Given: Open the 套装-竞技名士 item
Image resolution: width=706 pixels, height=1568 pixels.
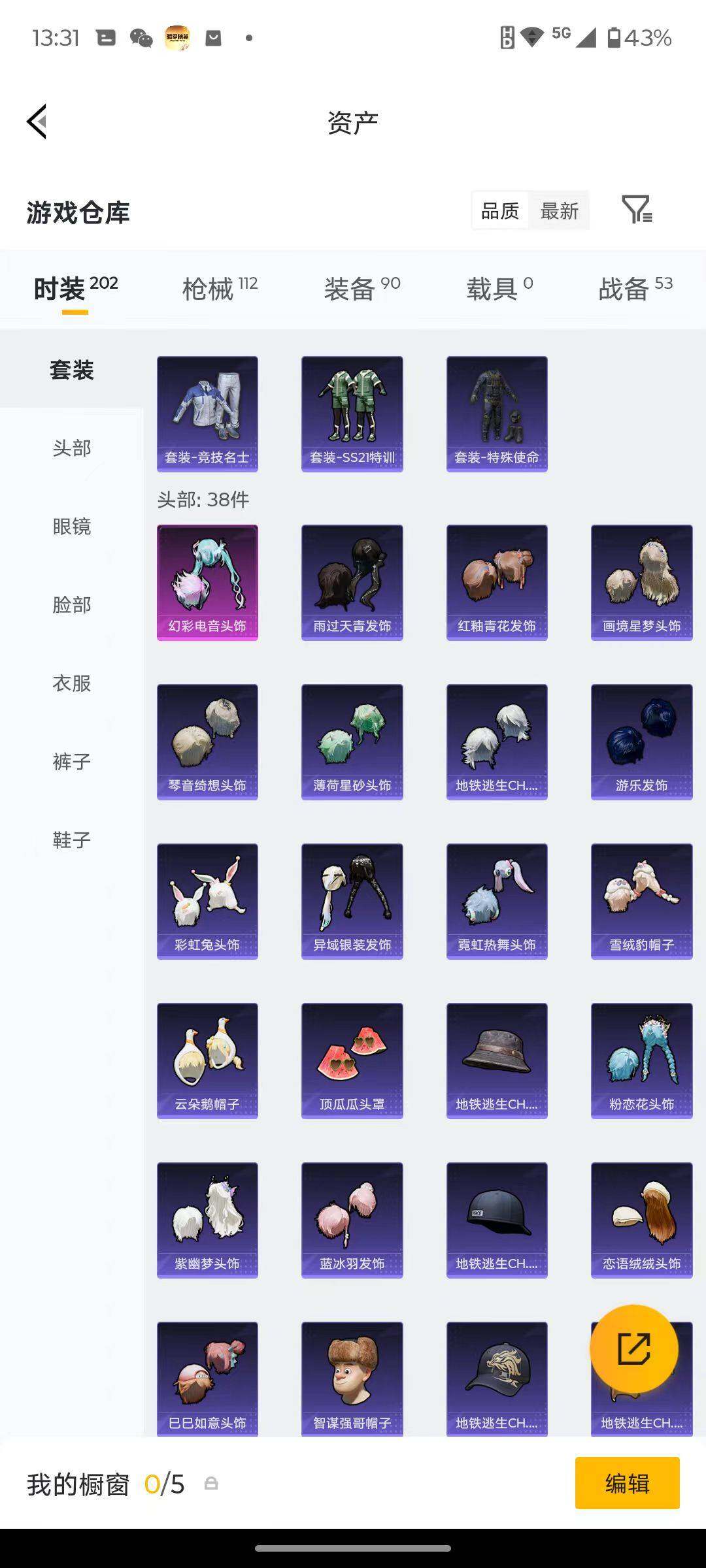Looking at the screenshot, I should (207, 414).
